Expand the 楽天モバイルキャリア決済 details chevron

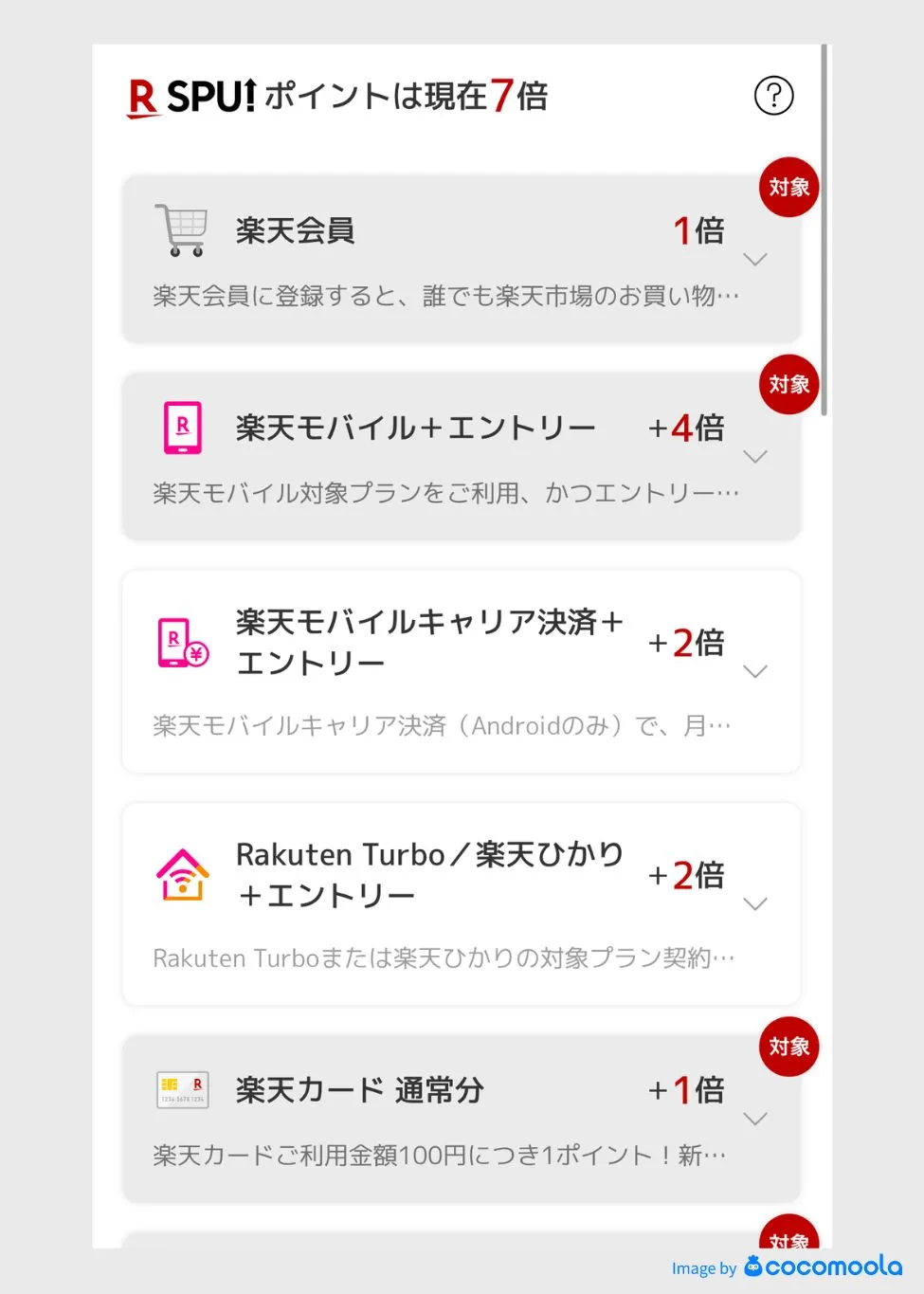pyautogui.click(x=755, y=671)
